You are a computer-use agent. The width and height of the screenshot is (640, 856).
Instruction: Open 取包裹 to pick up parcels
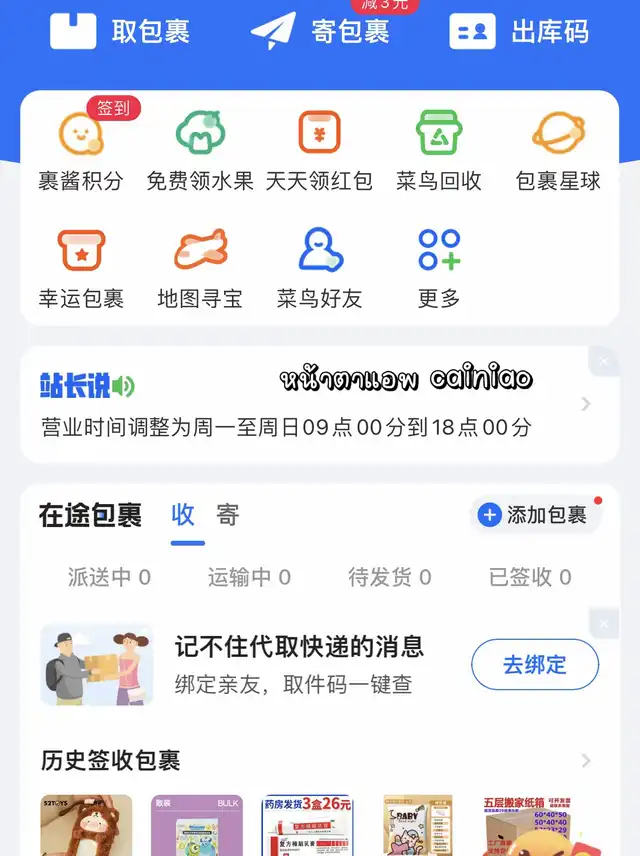pos(120,31)
